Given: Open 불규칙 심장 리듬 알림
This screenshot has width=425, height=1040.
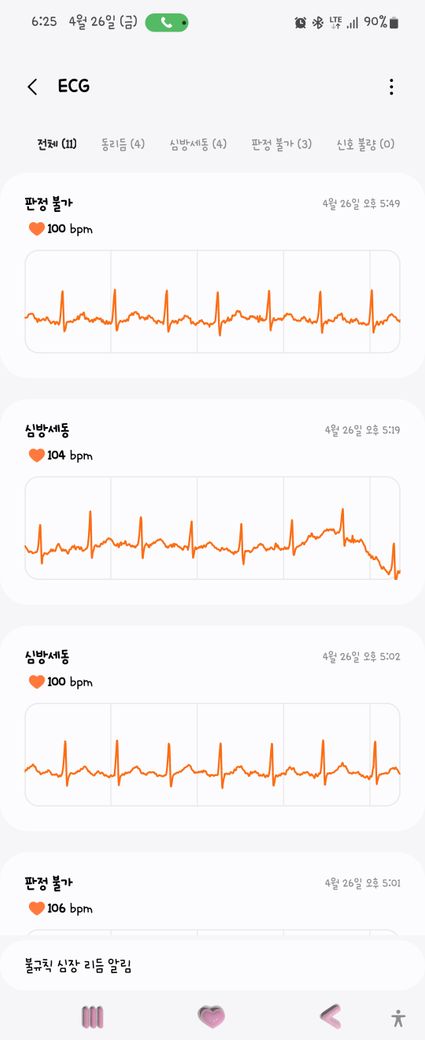Looking at the screenshot, I should coord(212,966).
